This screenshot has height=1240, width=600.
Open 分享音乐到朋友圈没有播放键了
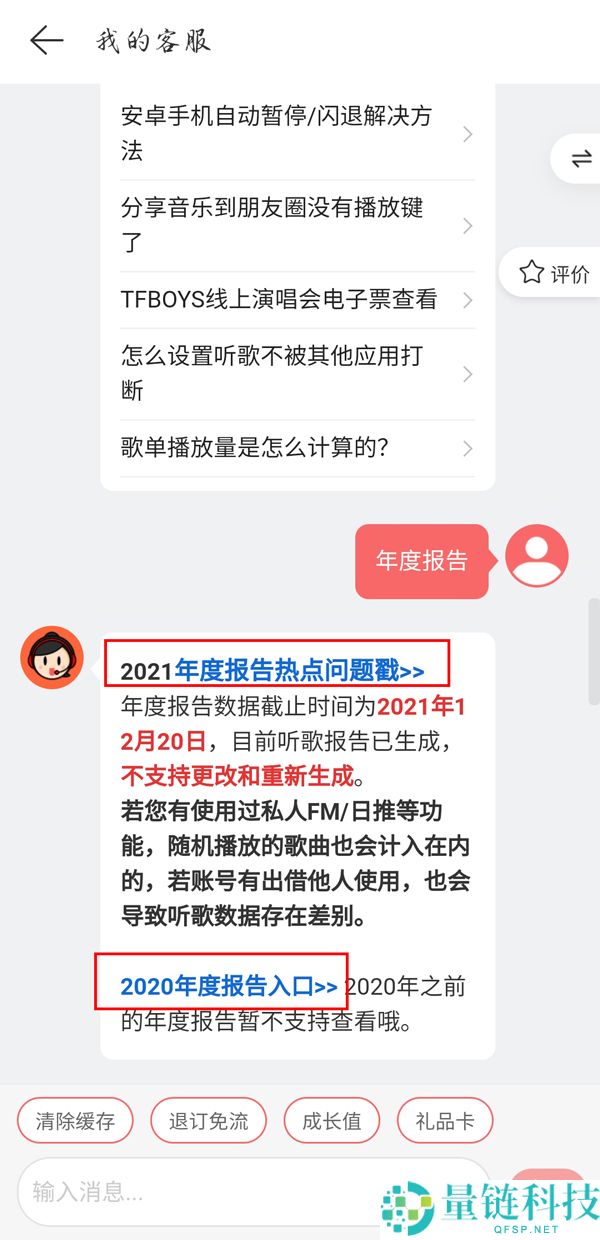pos(296,225)
